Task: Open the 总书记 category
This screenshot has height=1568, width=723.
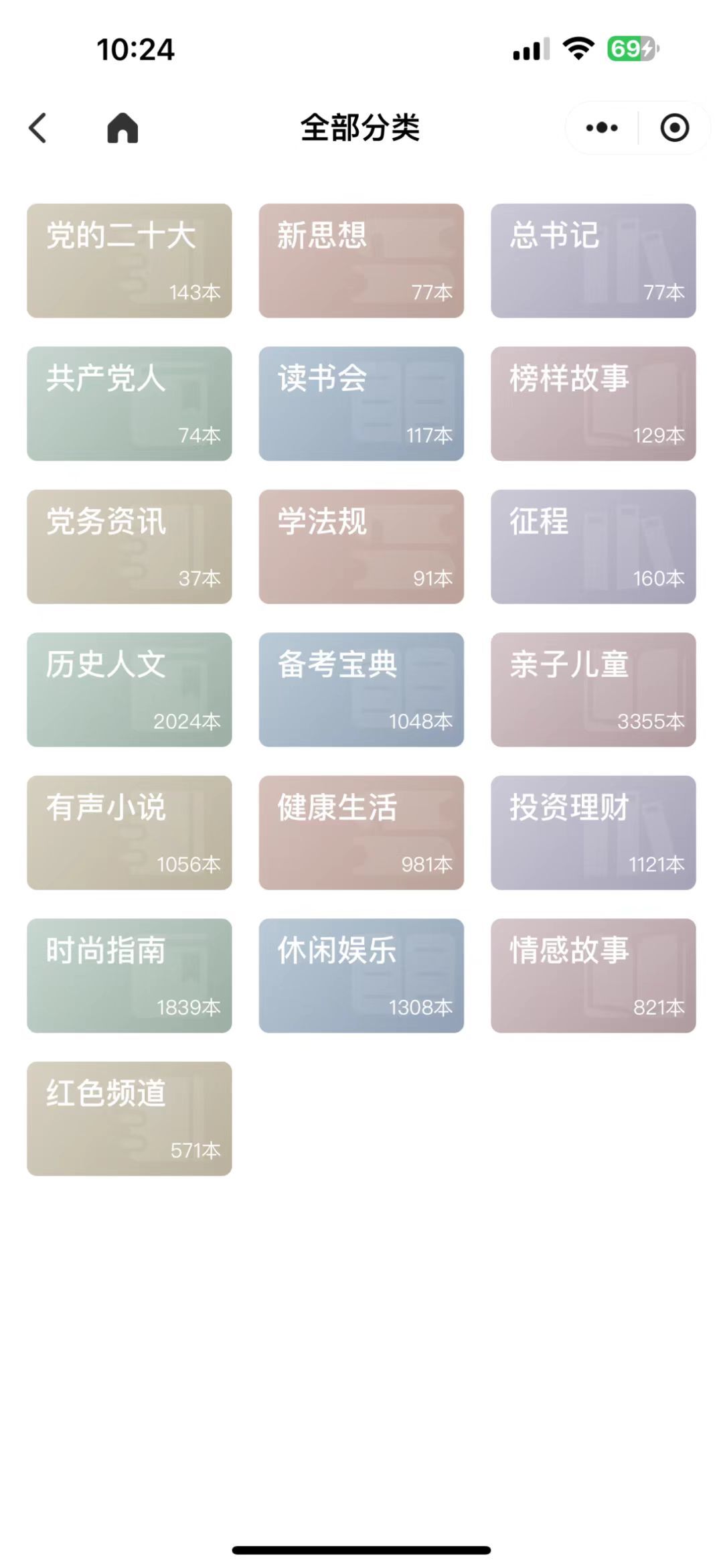Action: click(593, 261)
